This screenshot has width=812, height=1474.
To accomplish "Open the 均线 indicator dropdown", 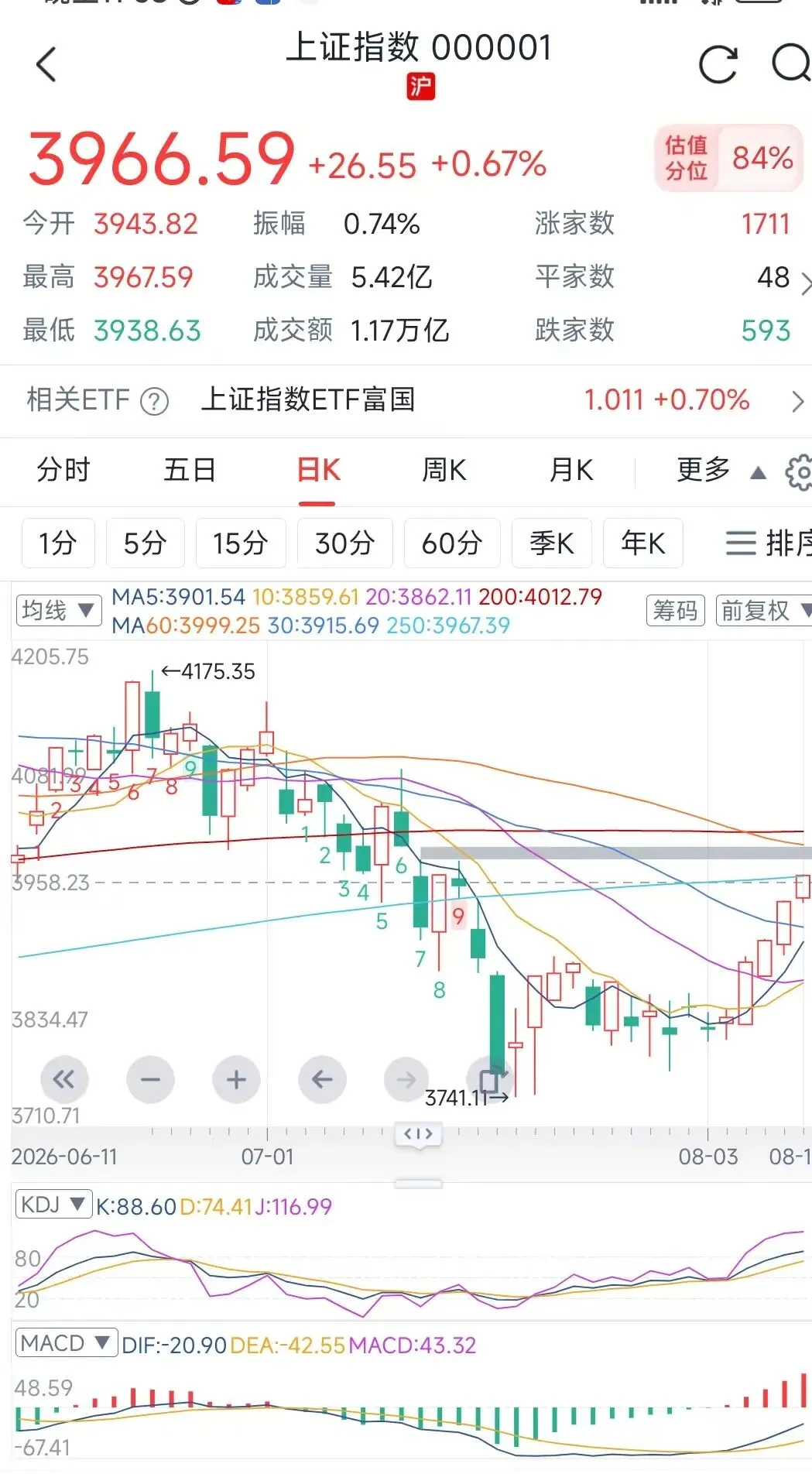I will (58, 611).
